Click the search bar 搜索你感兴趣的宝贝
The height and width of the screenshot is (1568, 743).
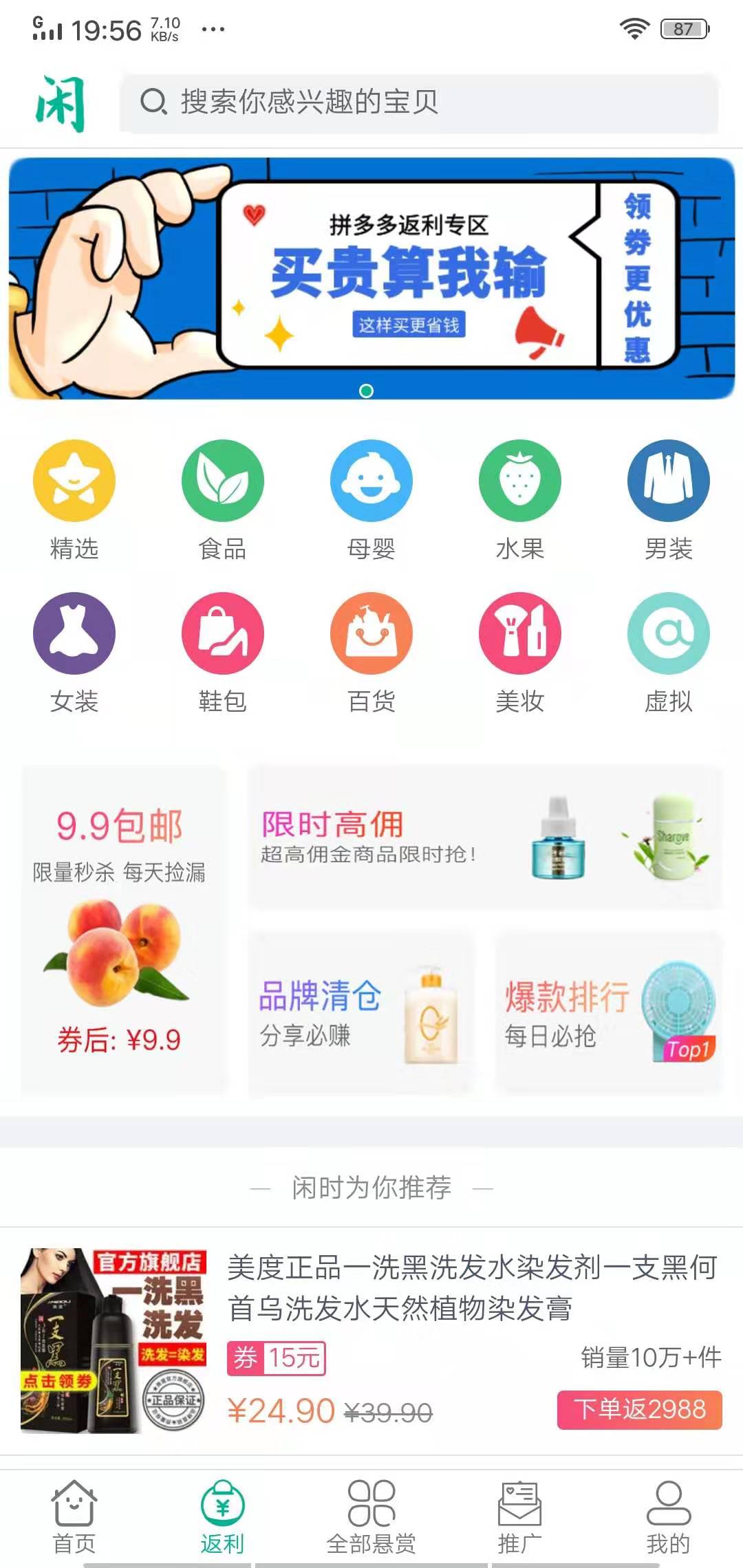[420, 103]
